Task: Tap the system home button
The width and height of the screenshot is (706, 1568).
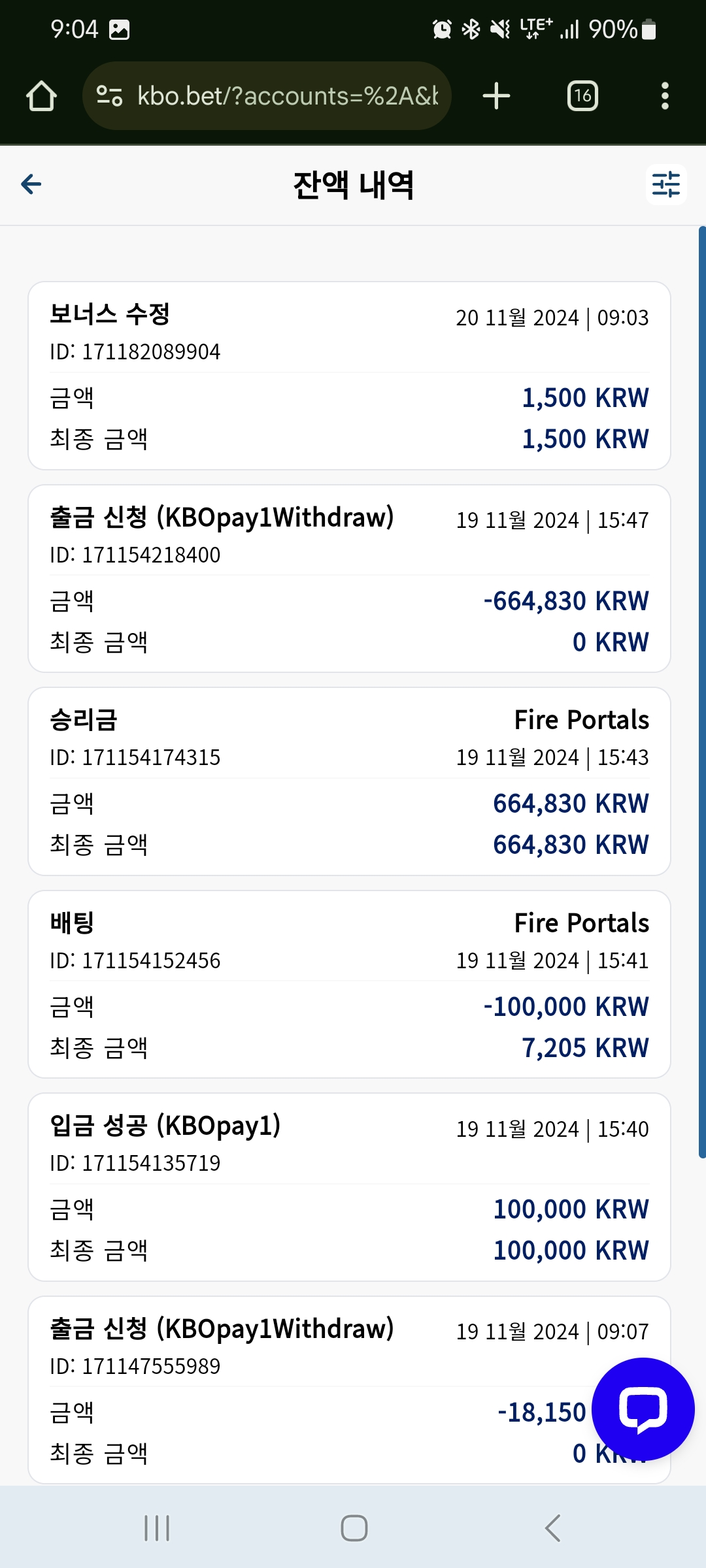Action: pos(354,1528)
